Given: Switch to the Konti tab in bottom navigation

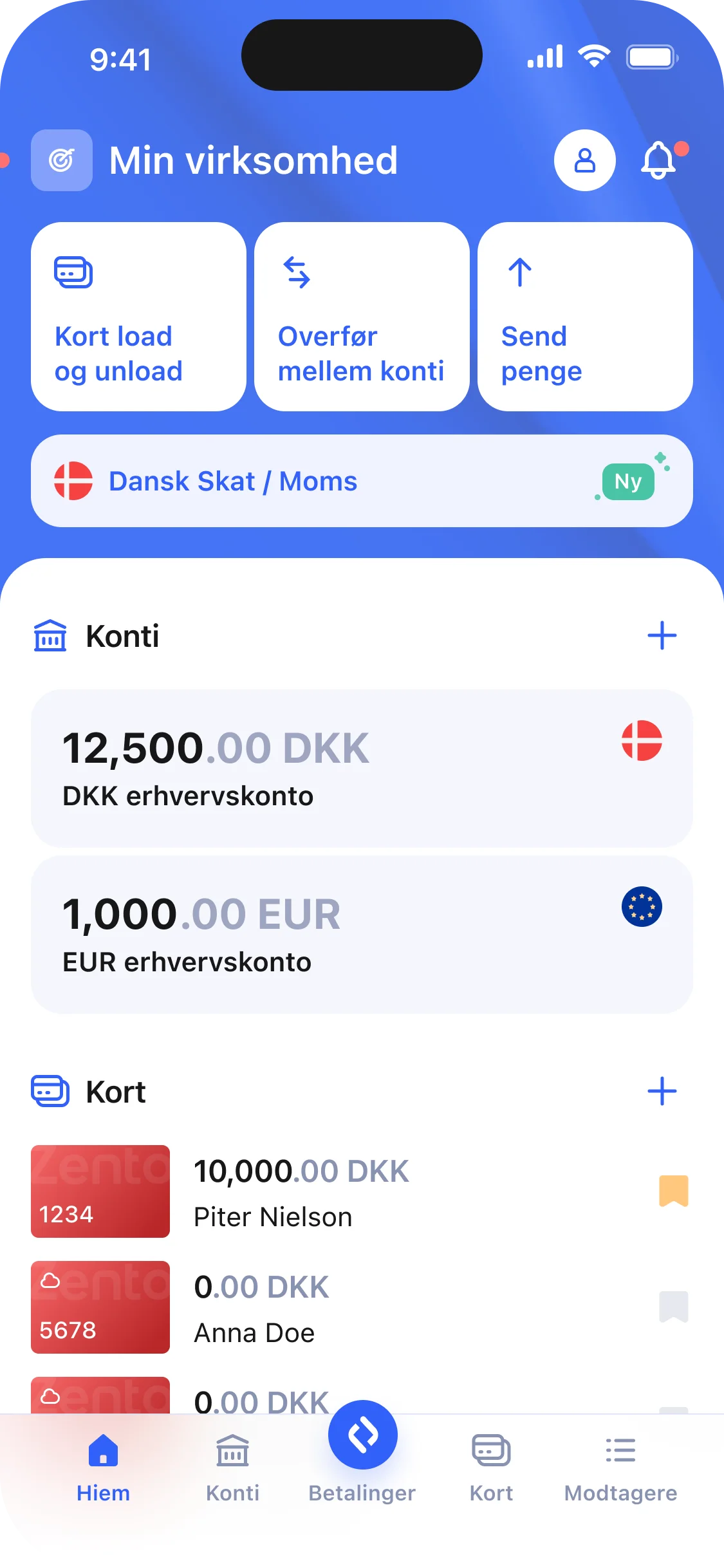Looking at the screenshot, I should click(x=232, y=1474).
